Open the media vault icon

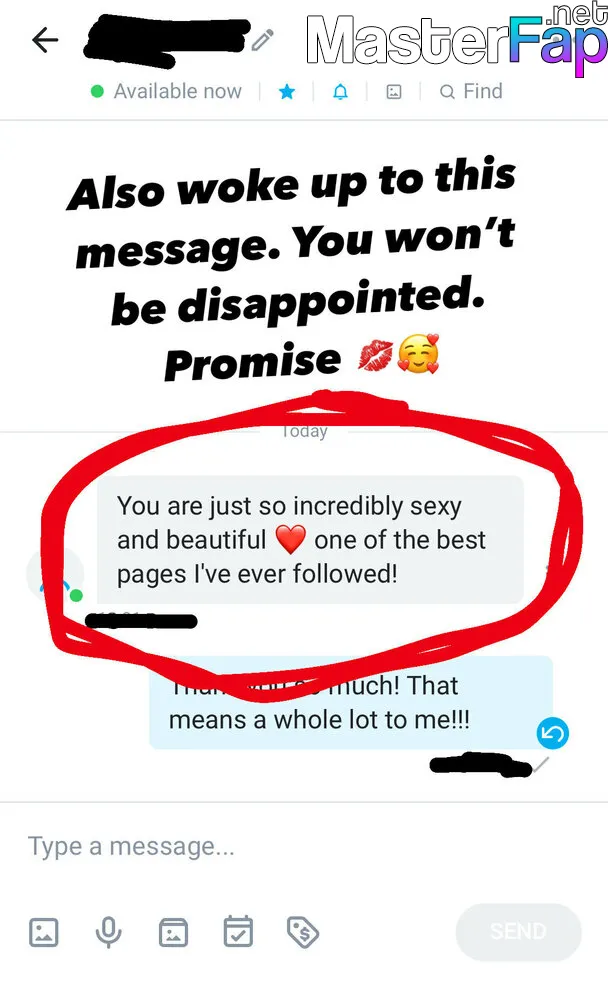tap(173, 932)
